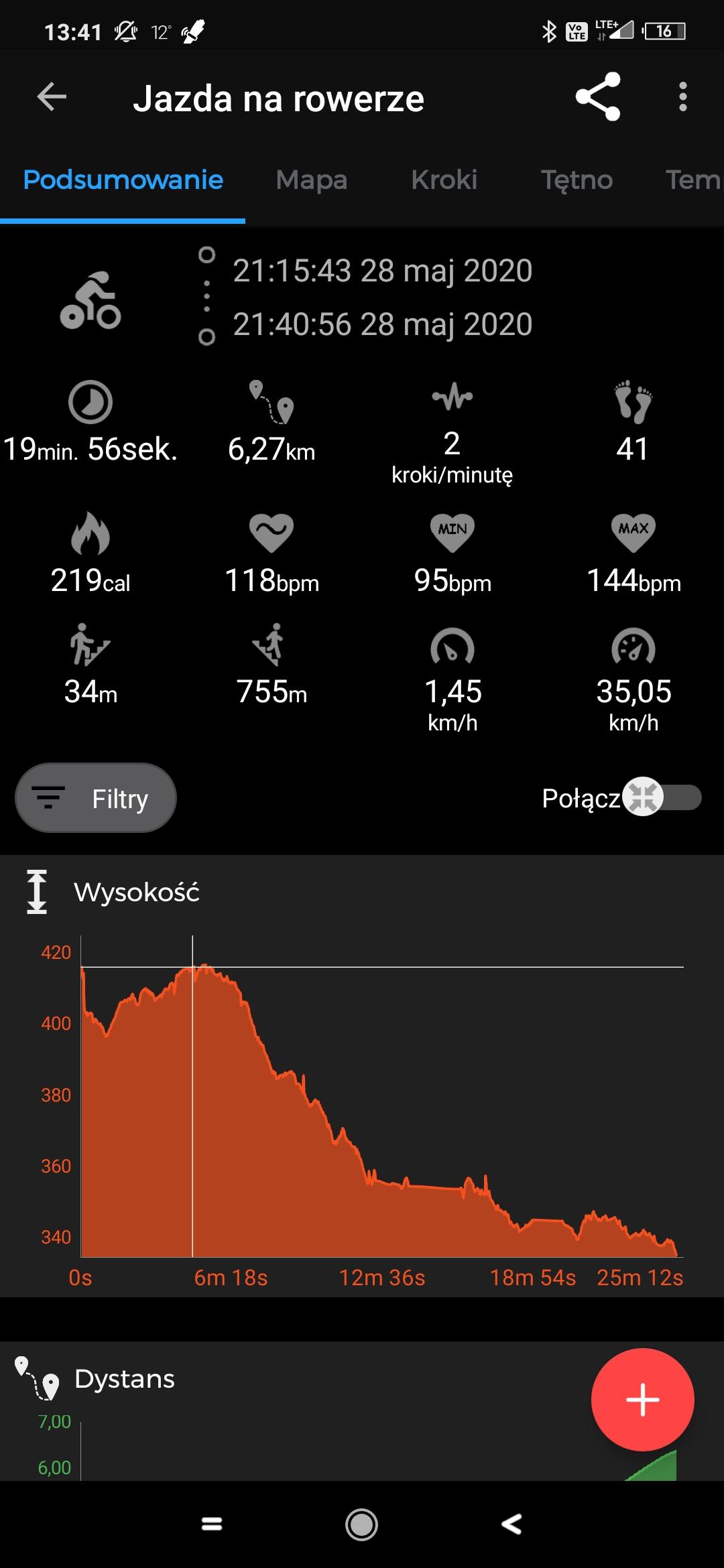Select the Podsumowanie tab
724x1568 pixels.
pos(123,180)
